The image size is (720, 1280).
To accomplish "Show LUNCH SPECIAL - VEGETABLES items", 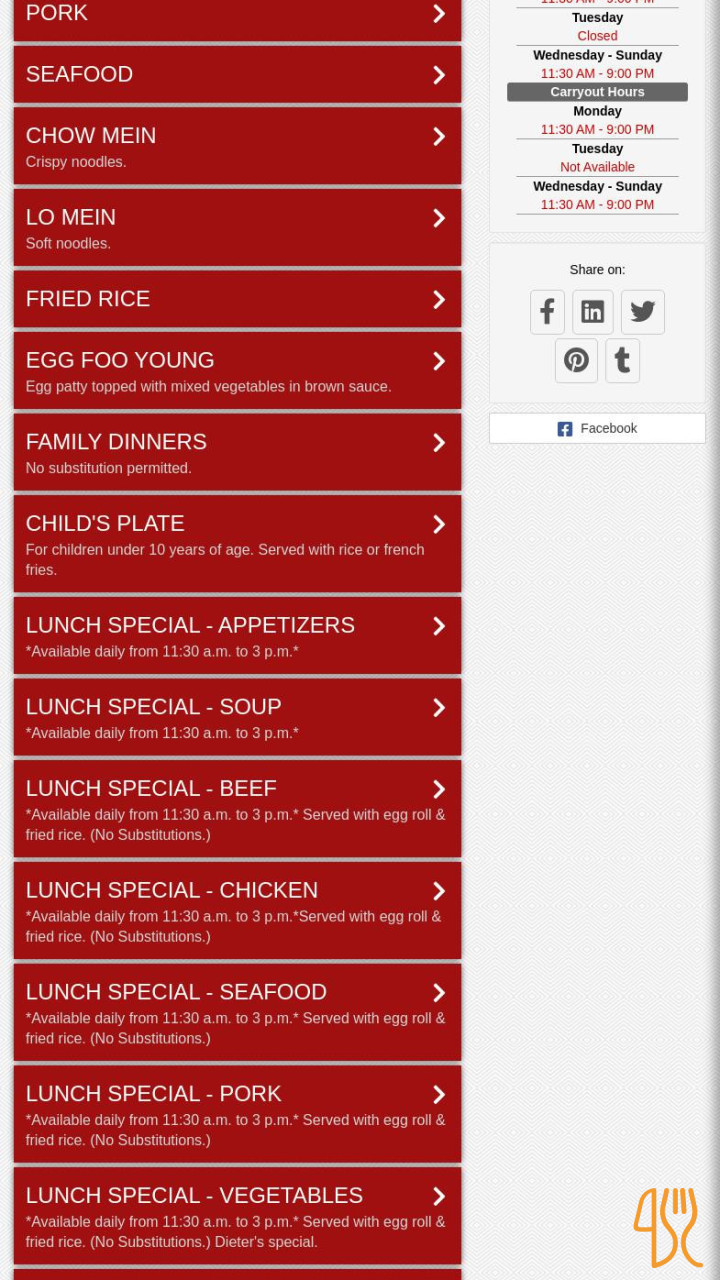I will [x=237, y=1216].
